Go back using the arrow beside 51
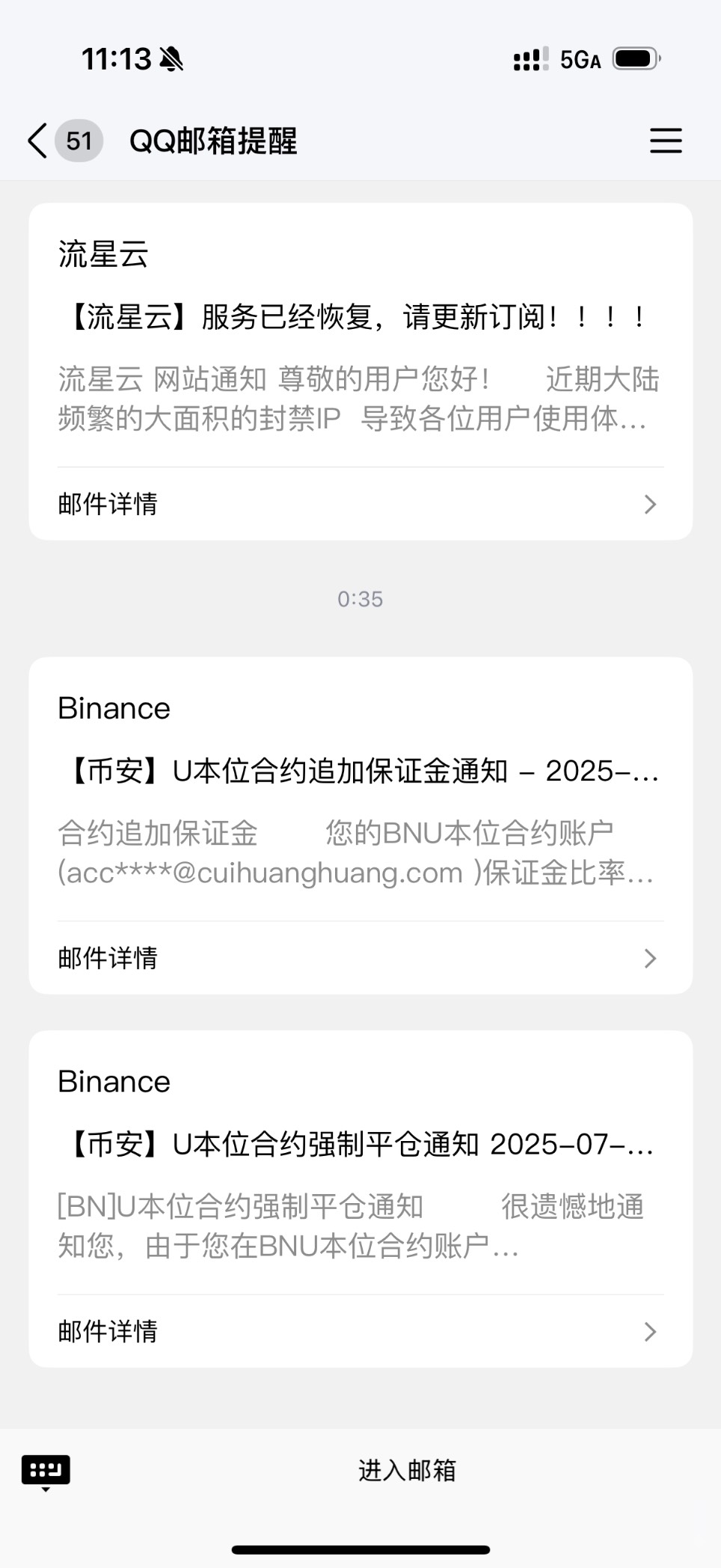Viewport: 721px width, 1568px height. [x=37, y=141]
